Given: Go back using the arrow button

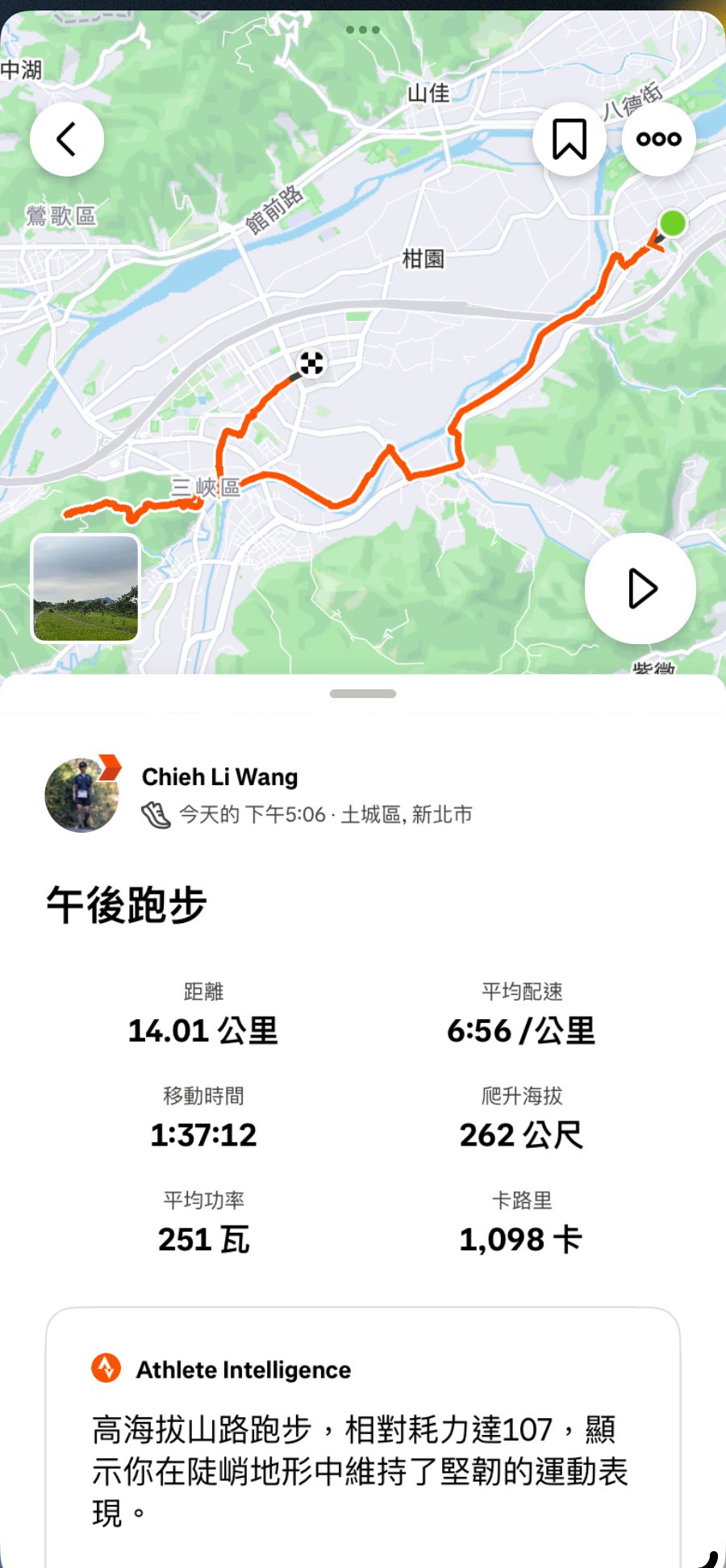Looking at the screenshot, I should tap(67, 139).
